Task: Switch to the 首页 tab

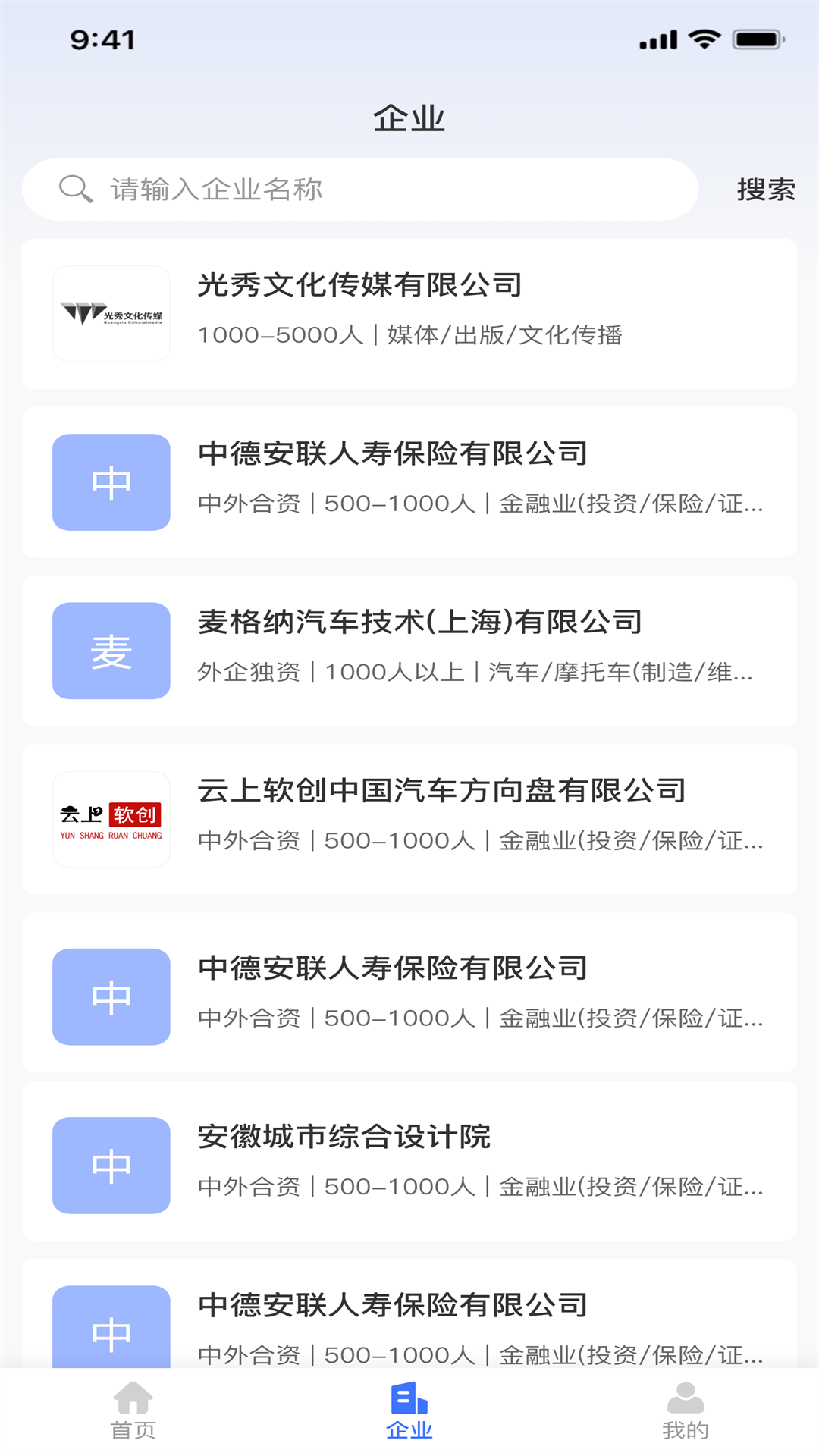Action: click(x=133, y=1410)
